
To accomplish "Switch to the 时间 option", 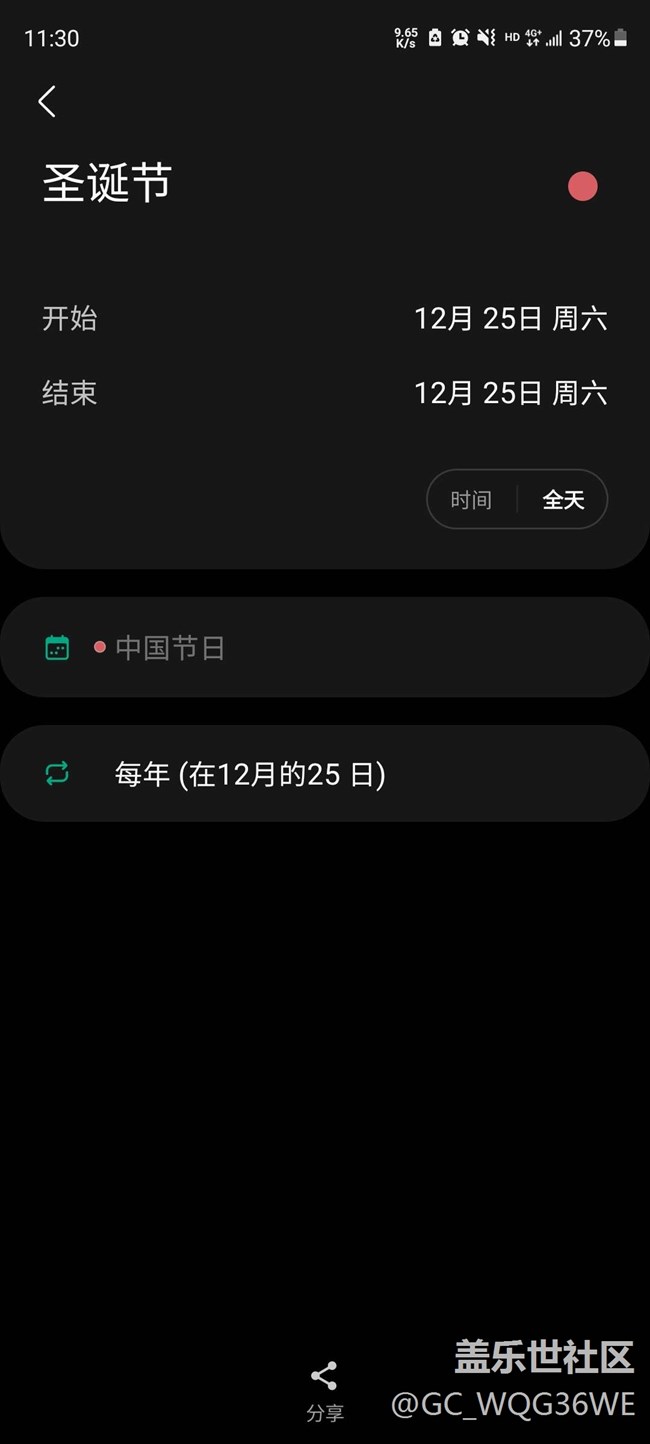I will (471, 499).
